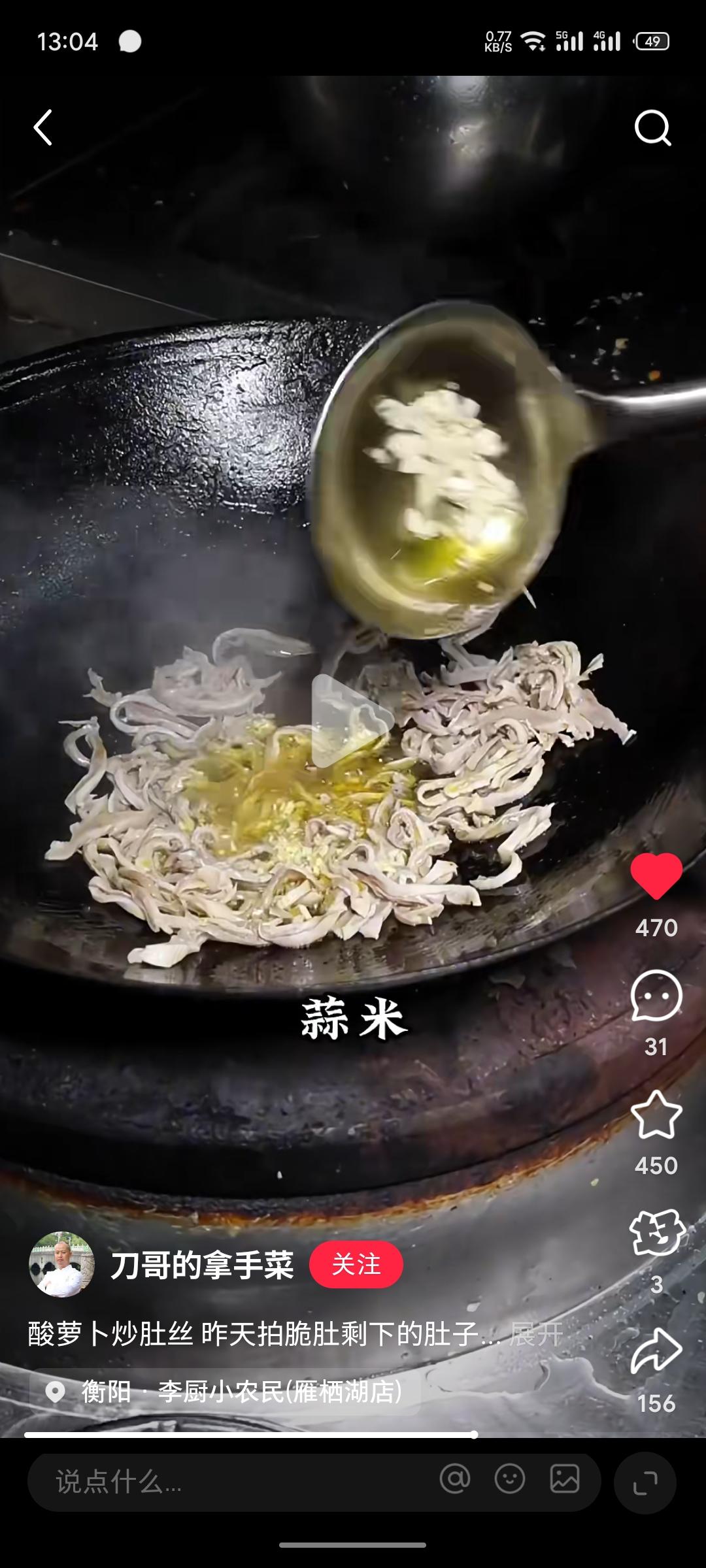Expand the comment box to fullscreen
706x1568 pixels.
645,1482
